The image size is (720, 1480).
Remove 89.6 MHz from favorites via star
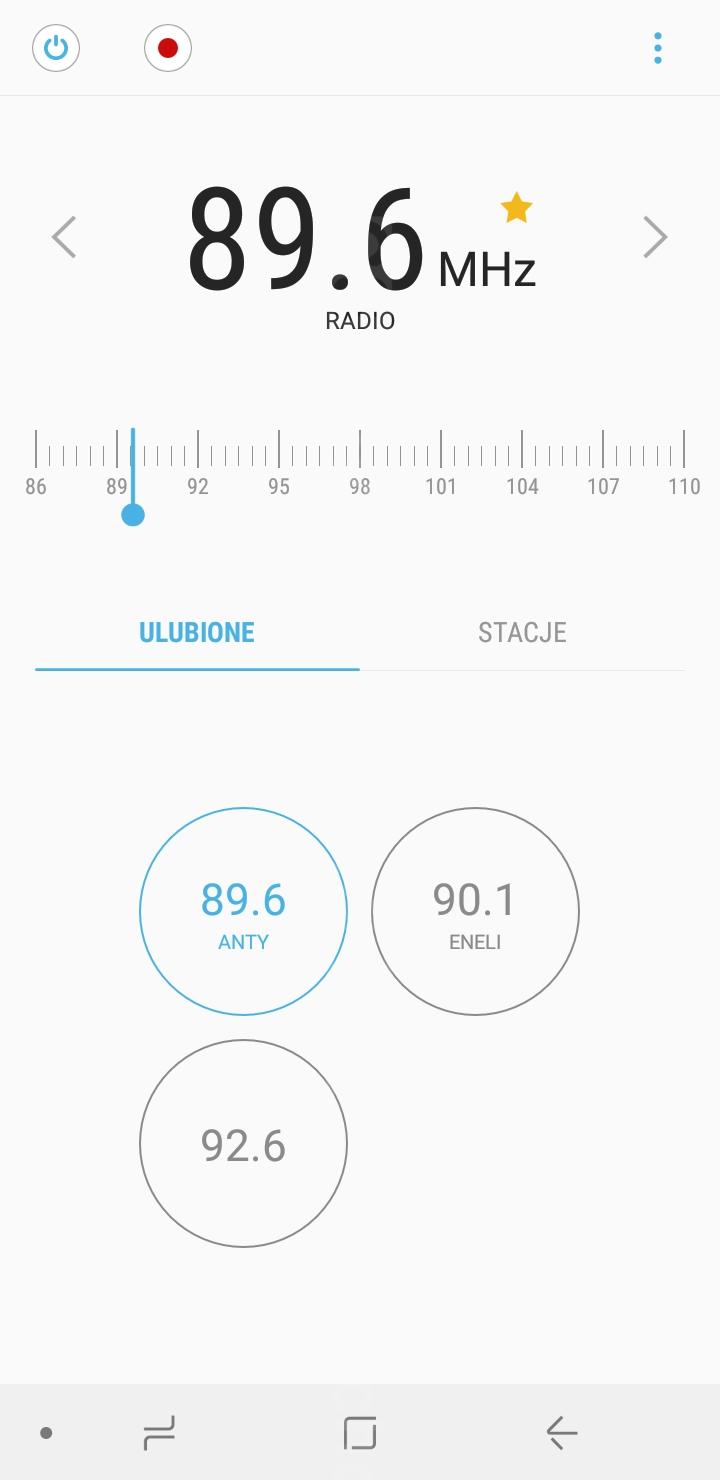[516, 208]
